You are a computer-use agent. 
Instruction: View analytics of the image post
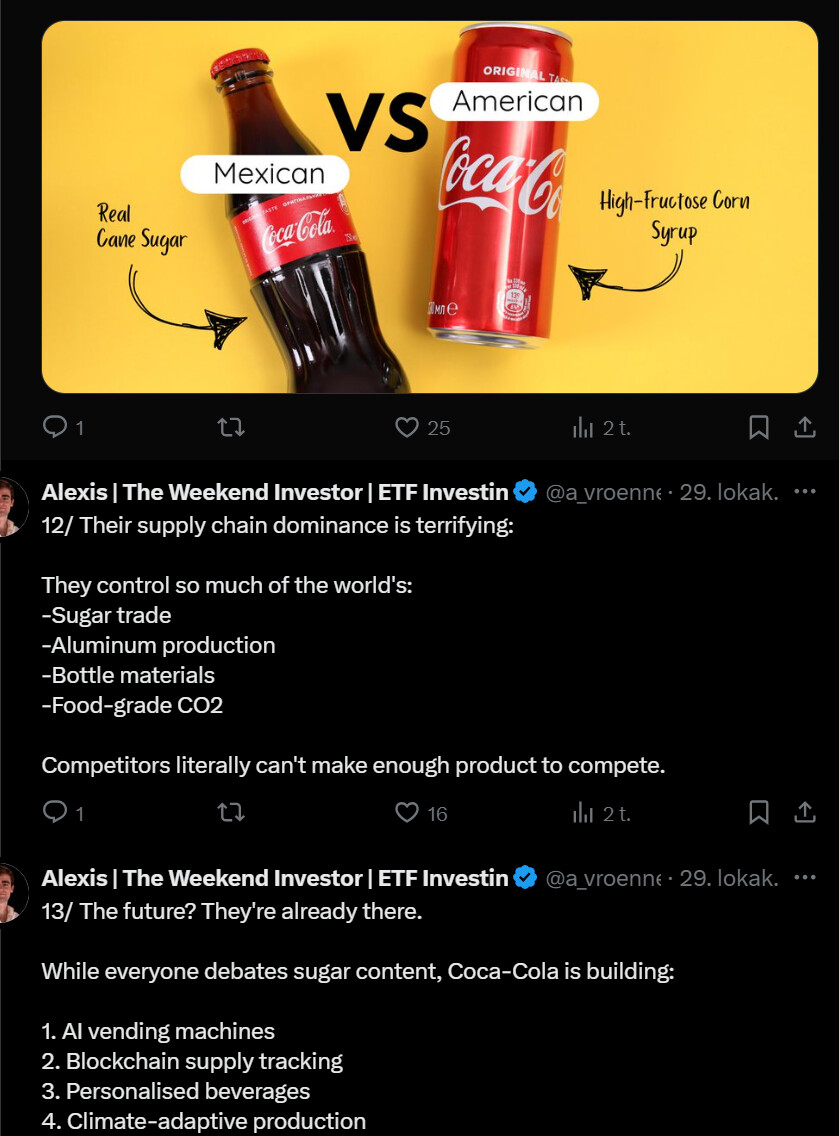[583, 428]
